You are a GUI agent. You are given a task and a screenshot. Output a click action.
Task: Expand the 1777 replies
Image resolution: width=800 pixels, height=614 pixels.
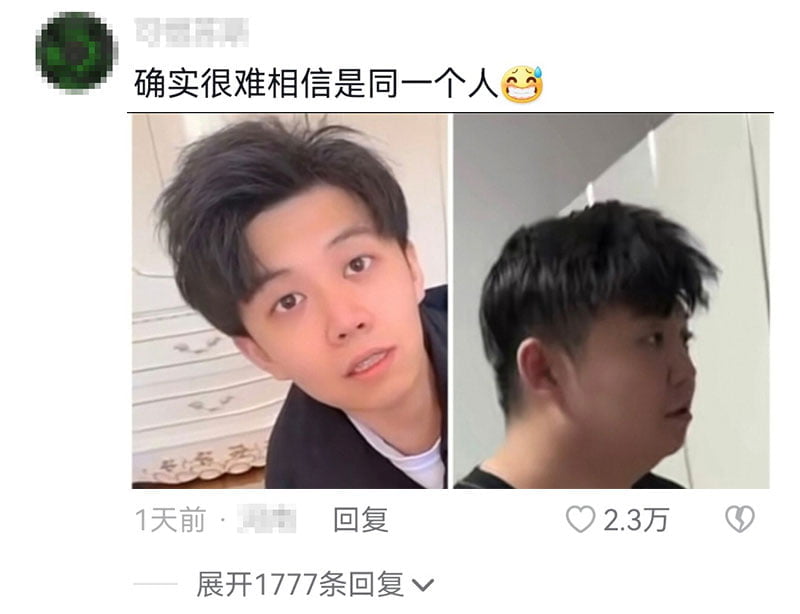click(314, 584)
